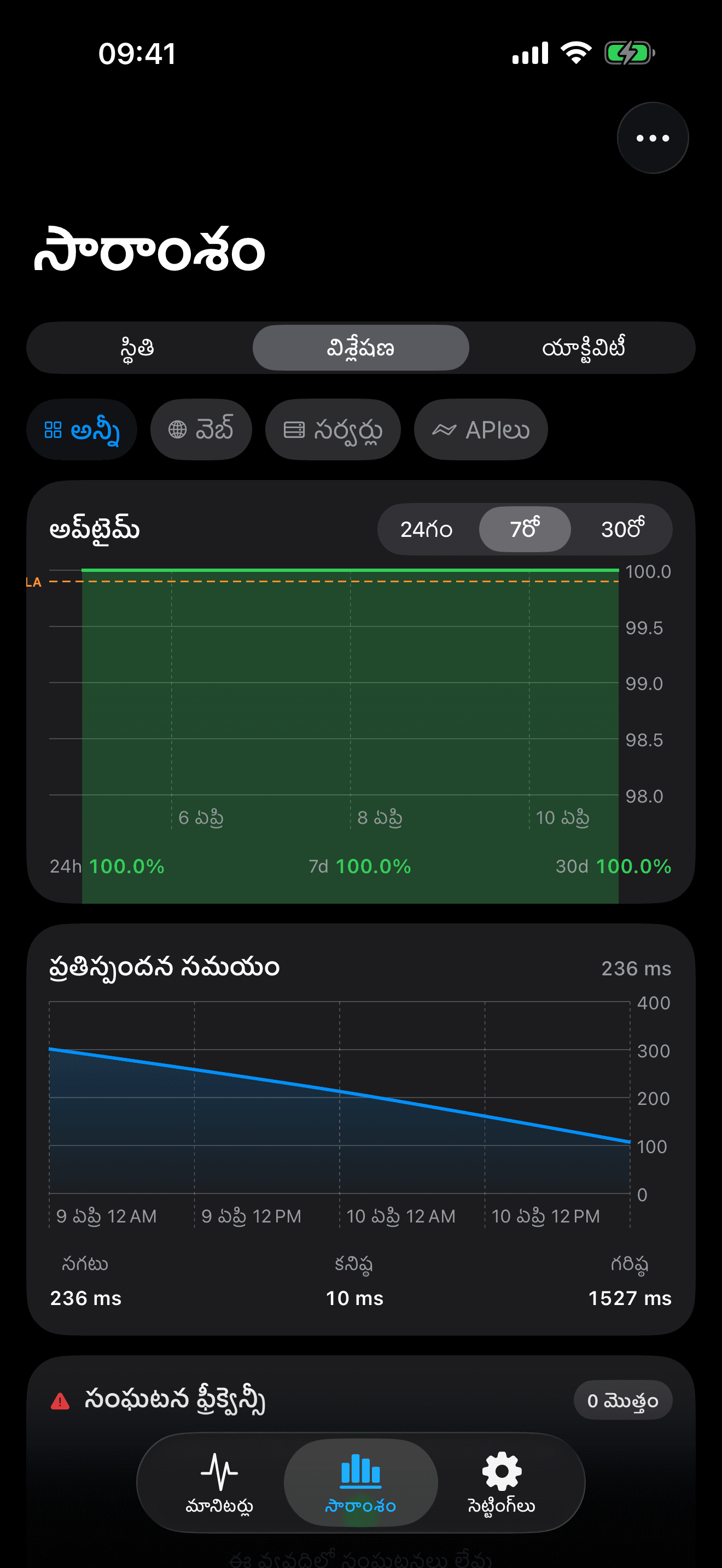Click the grid icon on అన్నీ filter
722x1568 pixels.
click(54, 429)
